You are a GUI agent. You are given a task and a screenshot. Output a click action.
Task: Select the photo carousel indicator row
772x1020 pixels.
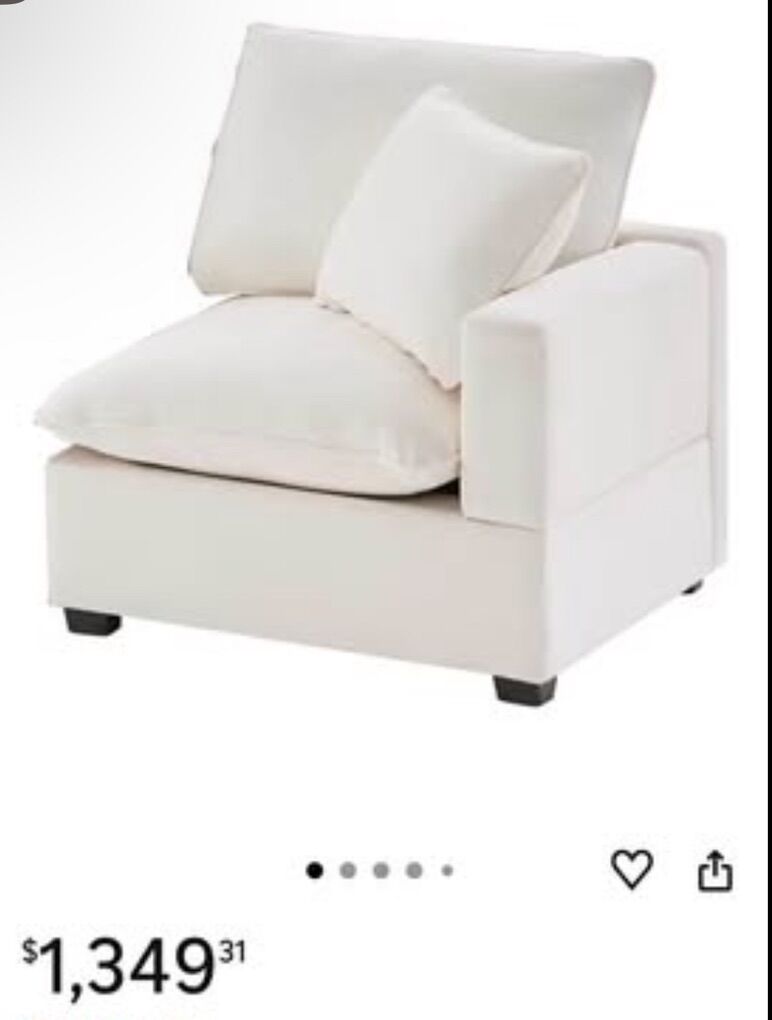380,869
